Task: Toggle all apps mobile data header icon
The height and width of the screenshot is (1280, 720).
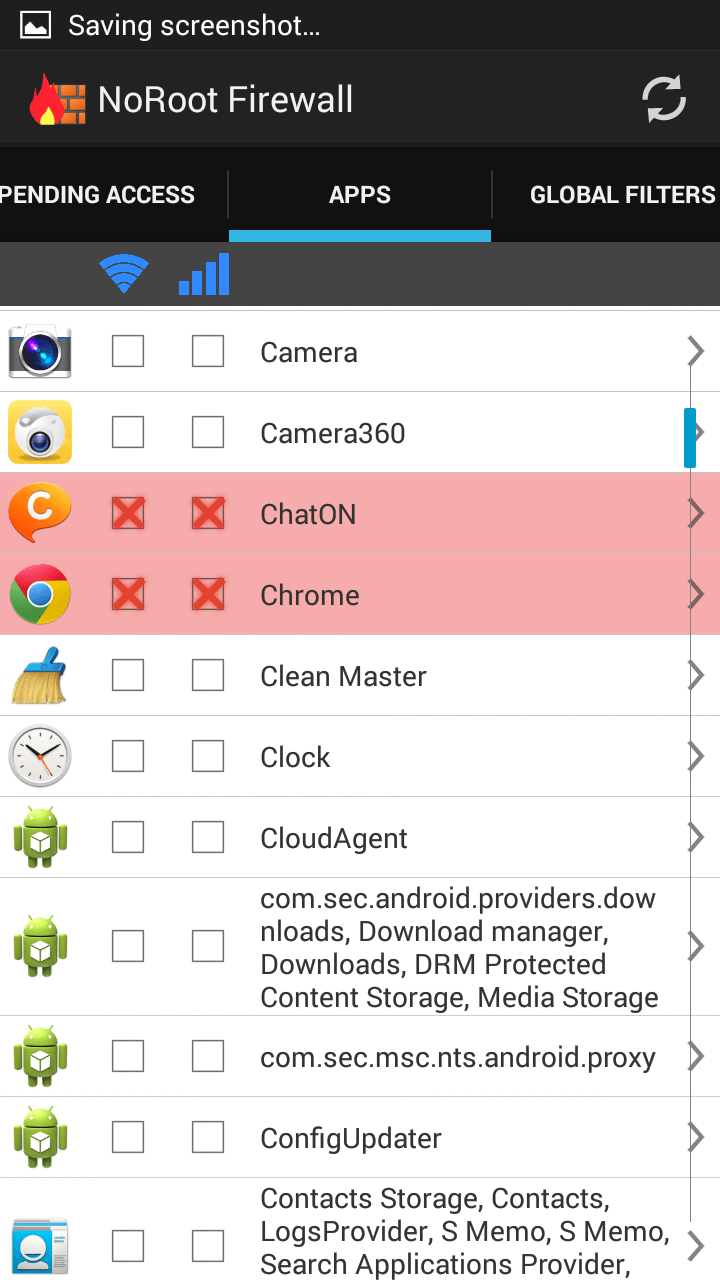Action: [204, 273]
